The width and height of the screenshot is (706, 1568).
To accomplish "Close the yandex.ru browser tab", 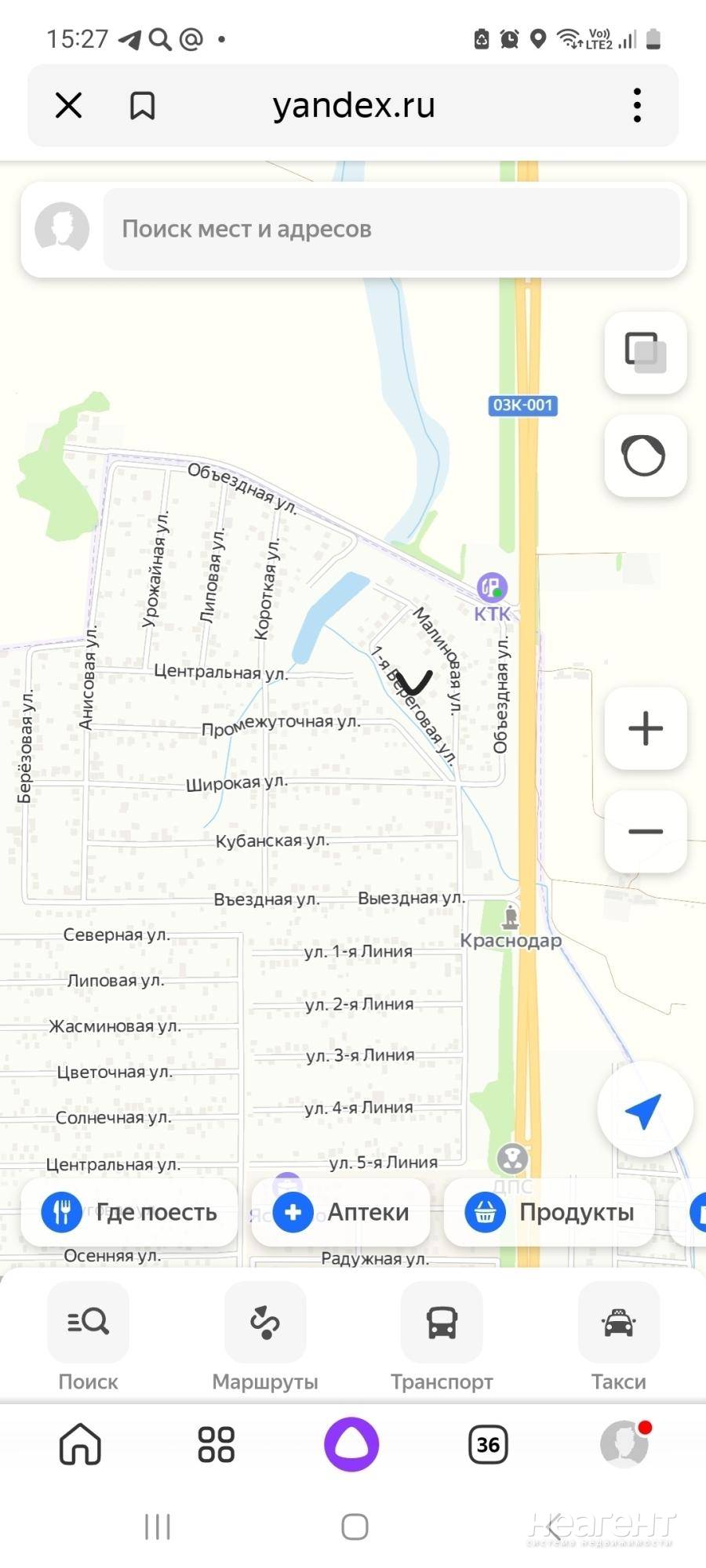I will click(69, 105).
